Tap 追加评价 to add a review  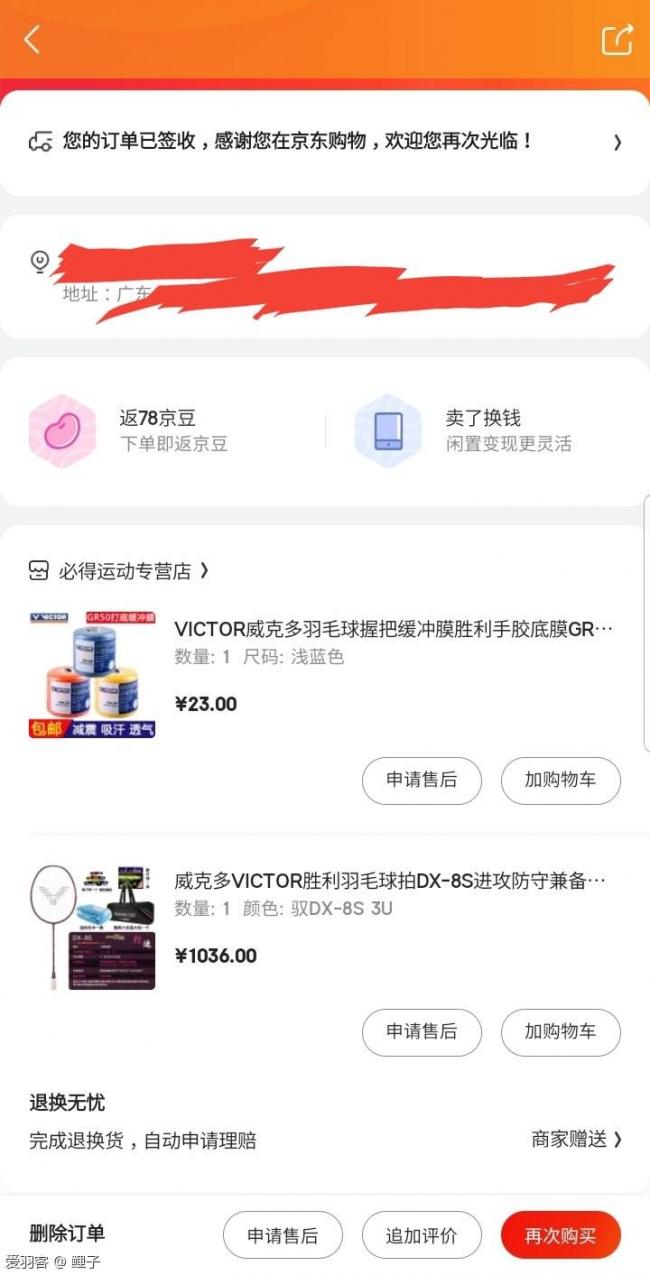click(x=421, y=1235)
